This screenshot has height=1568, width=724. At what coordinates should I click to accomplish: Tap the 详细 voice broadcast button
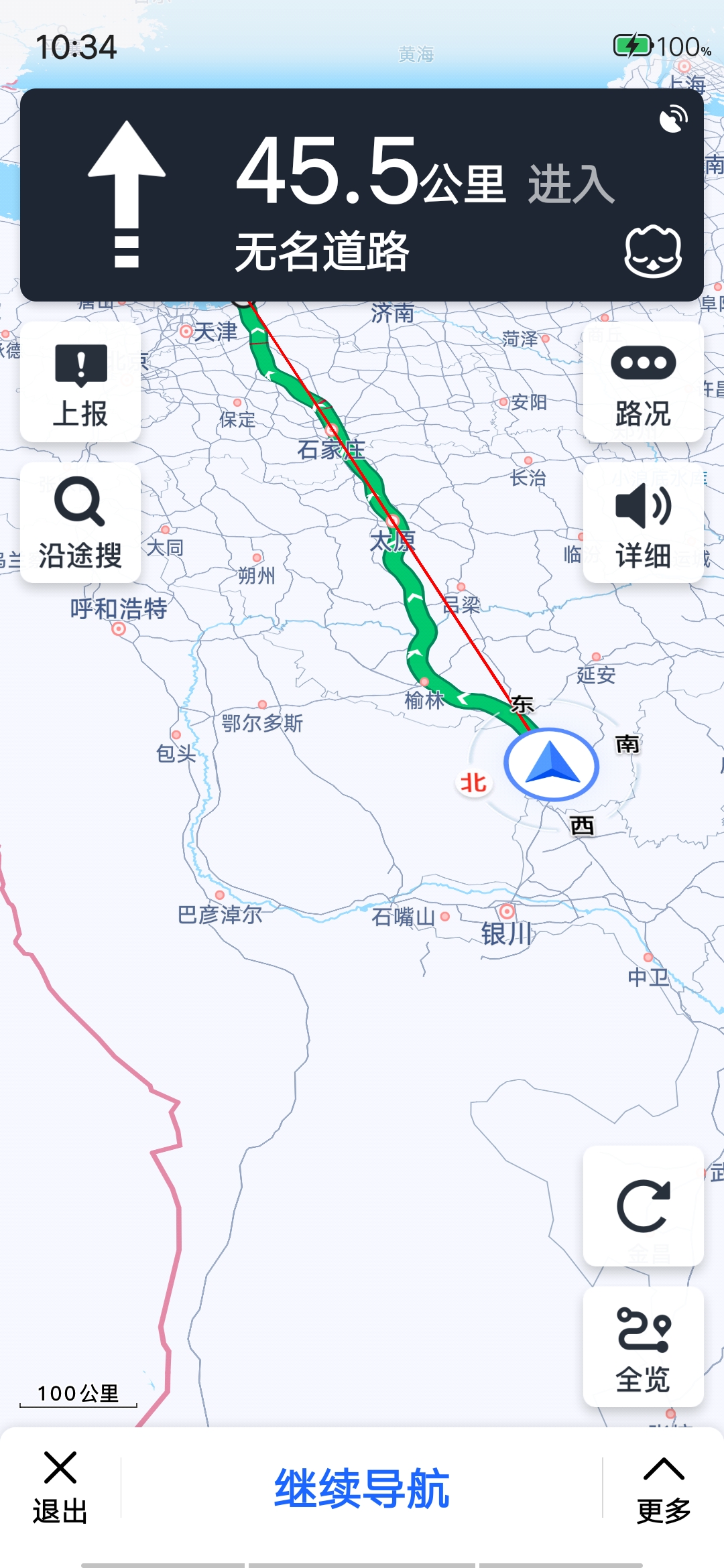tap(643, 523)
